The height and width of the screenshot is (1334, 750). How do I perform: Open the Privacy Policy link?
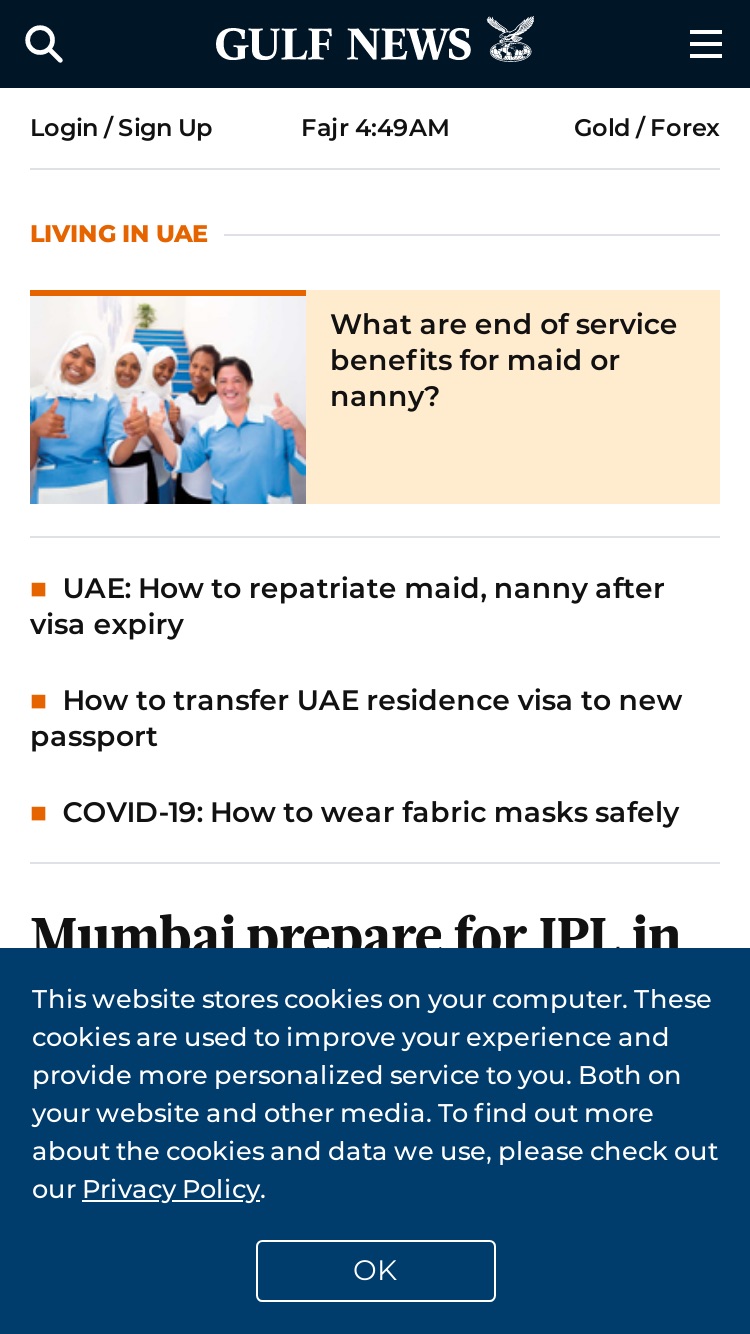pyautogui.click(x=171, y=1189)
